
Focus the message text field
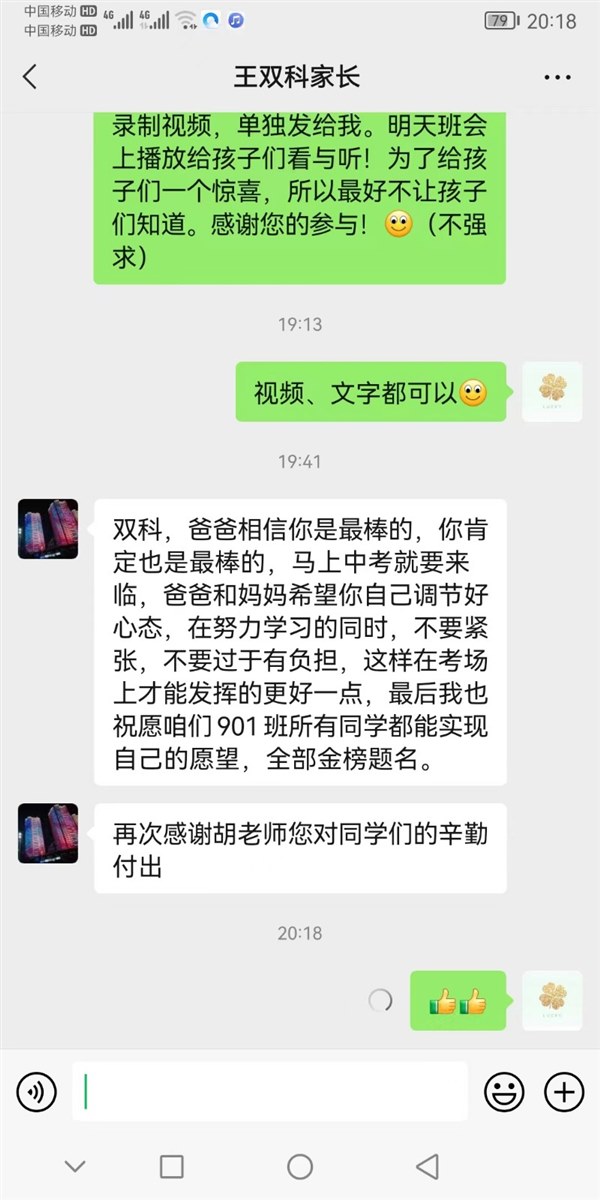click(x=270, y=1091)
